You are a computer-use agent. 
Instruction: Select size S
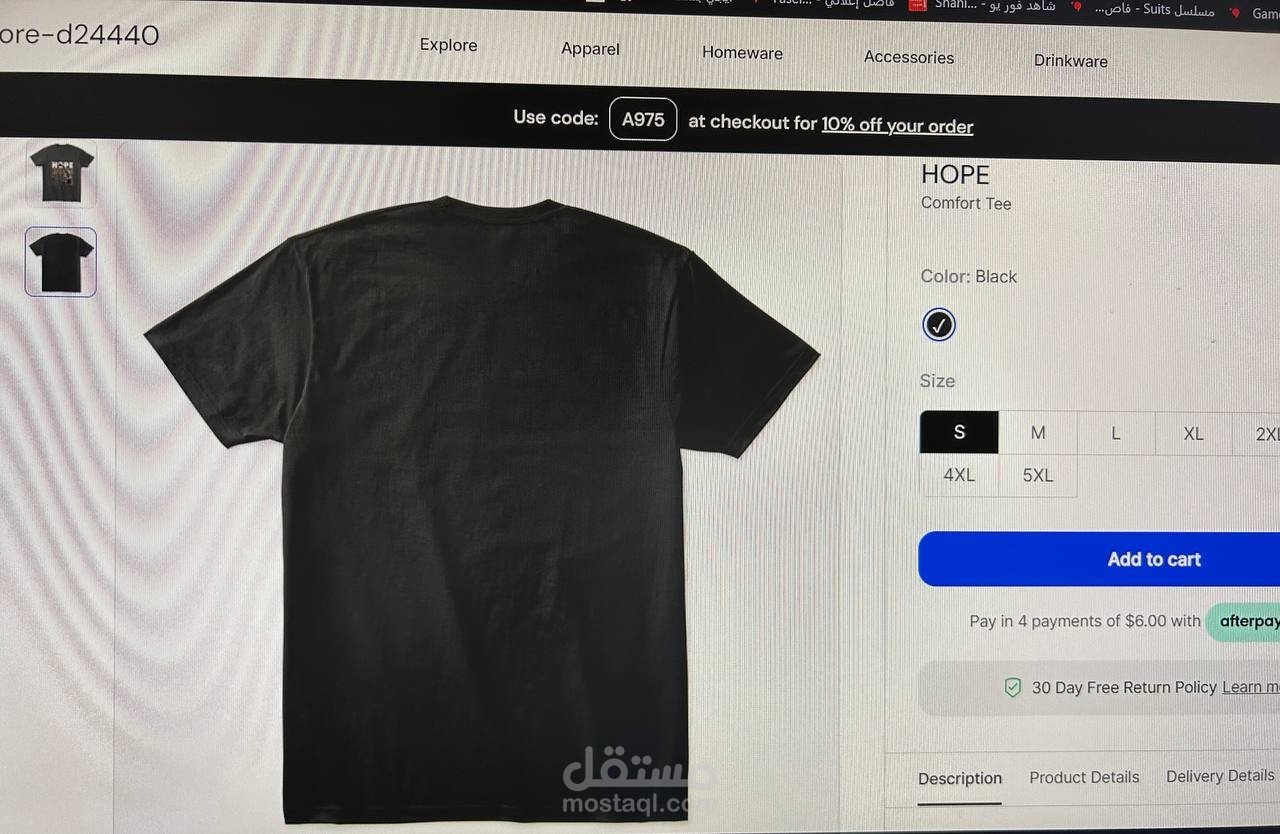[959, 432]
